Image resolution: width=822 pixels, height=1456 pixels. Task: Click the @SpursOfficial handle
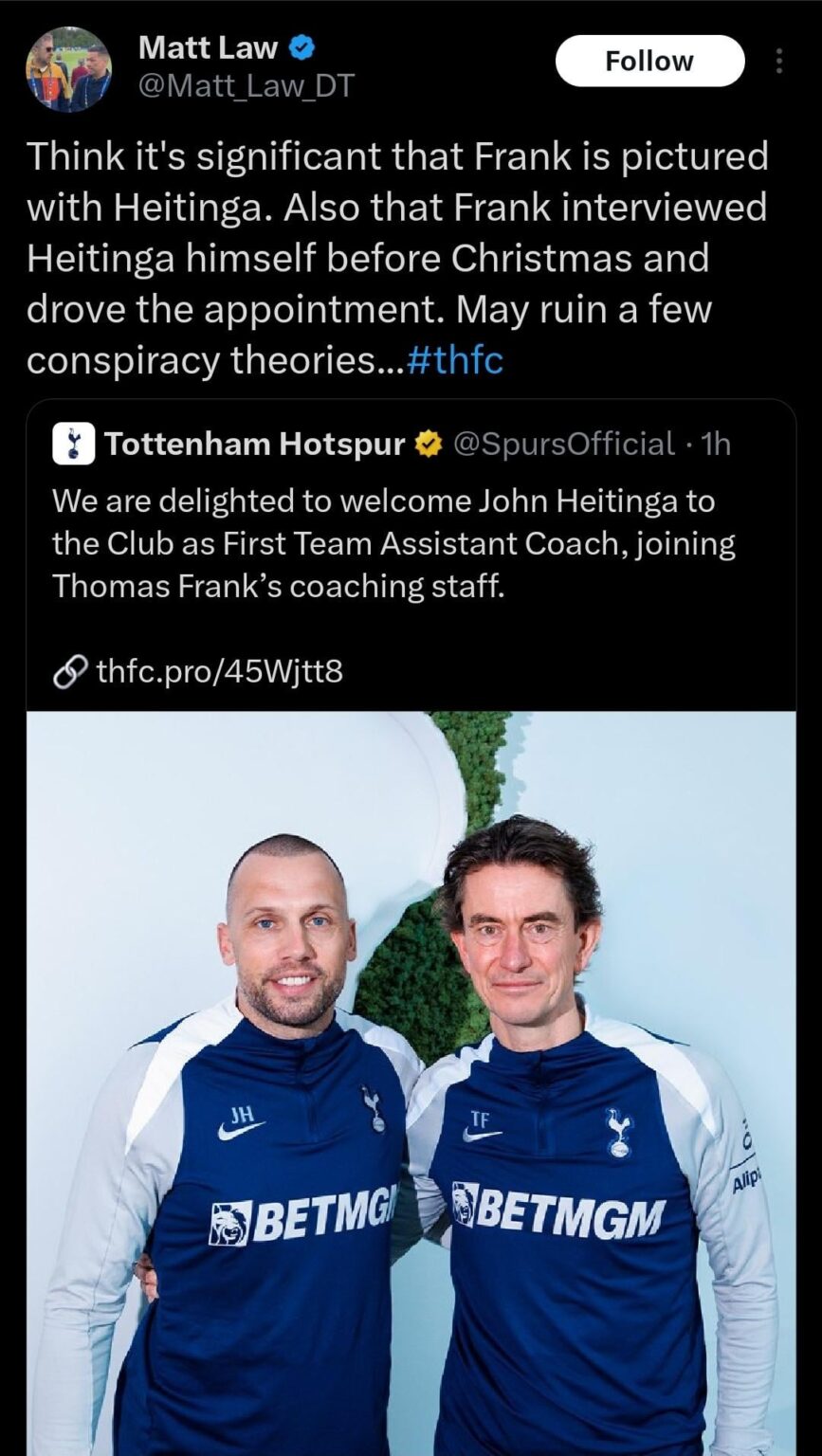(x=566, y=443)
